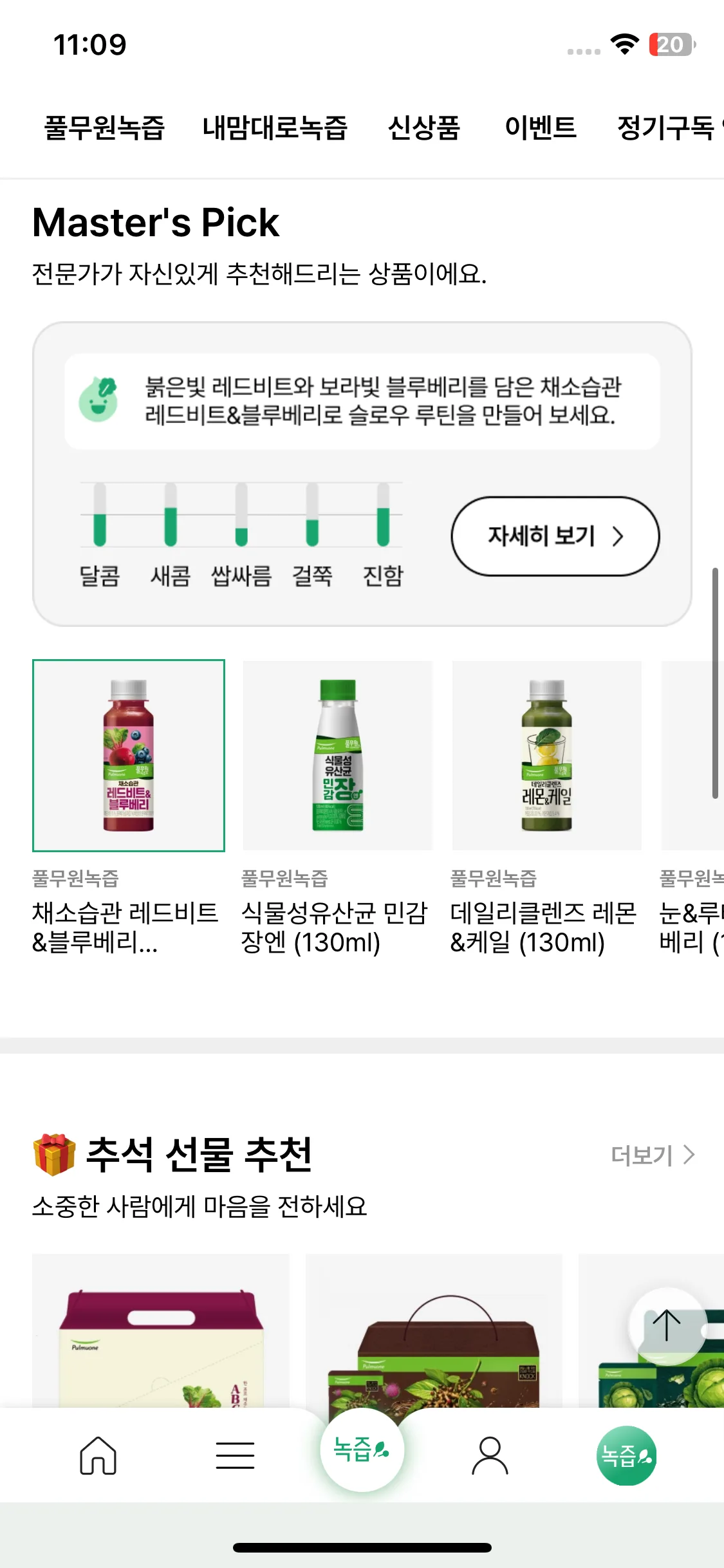Viewport: 724px width, 1568px height.
Task: Open the 내맘대로녹즙 tab
Action: [x=275, y=127]
